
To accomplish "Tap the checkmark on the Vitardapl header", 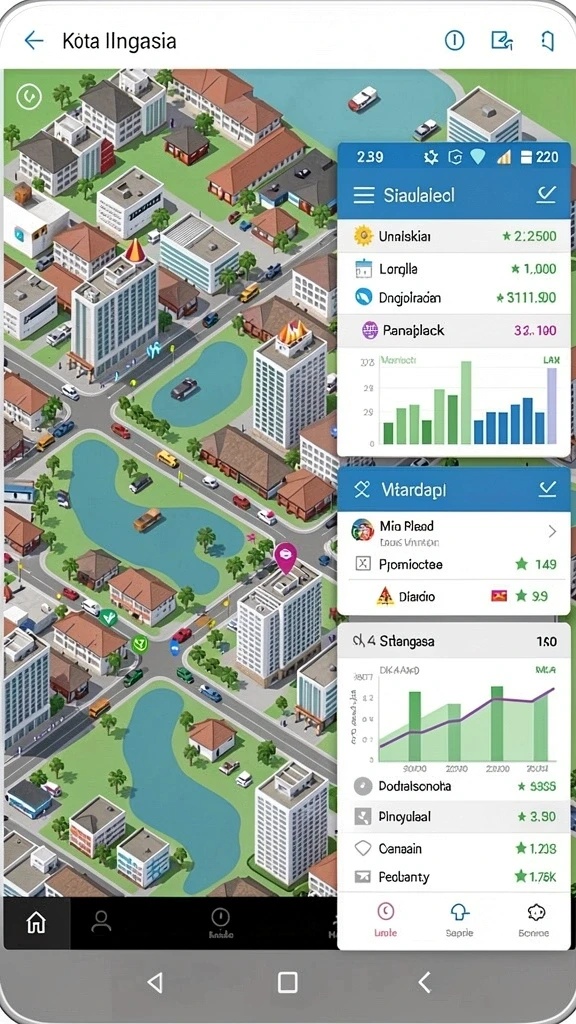I will (547, 488).
